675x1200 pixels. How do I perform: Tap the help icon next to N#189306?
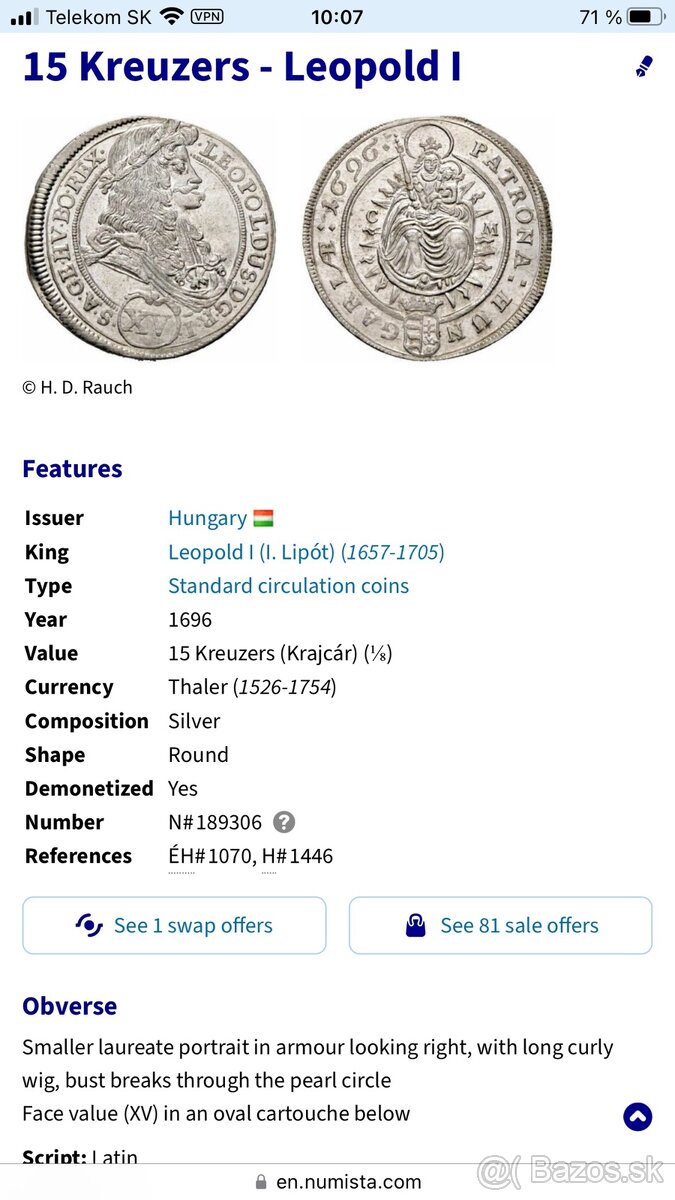(284, 822)
